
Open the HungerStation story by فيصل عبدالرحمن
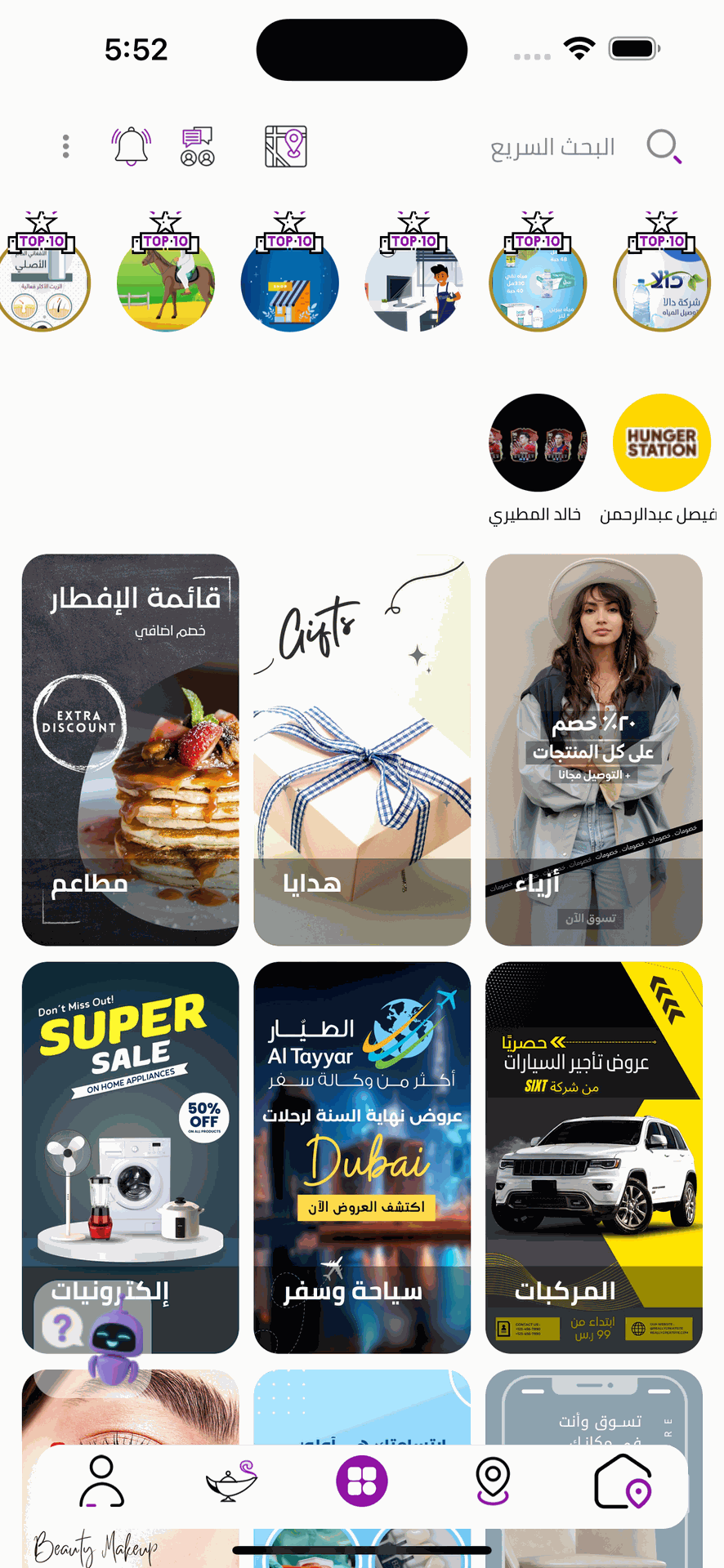coord(661,443)
